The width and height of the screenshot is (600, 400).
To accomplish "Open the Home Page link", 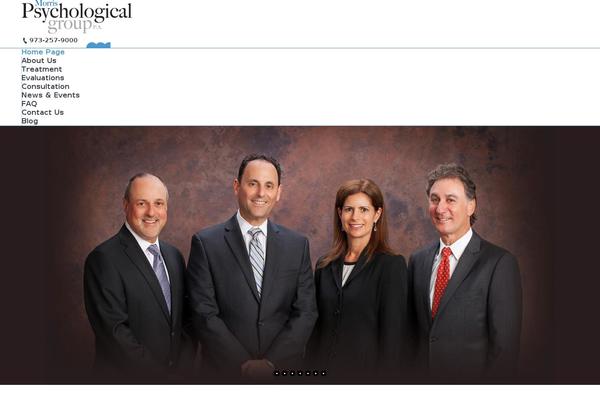I will click(x=43, y=52).
